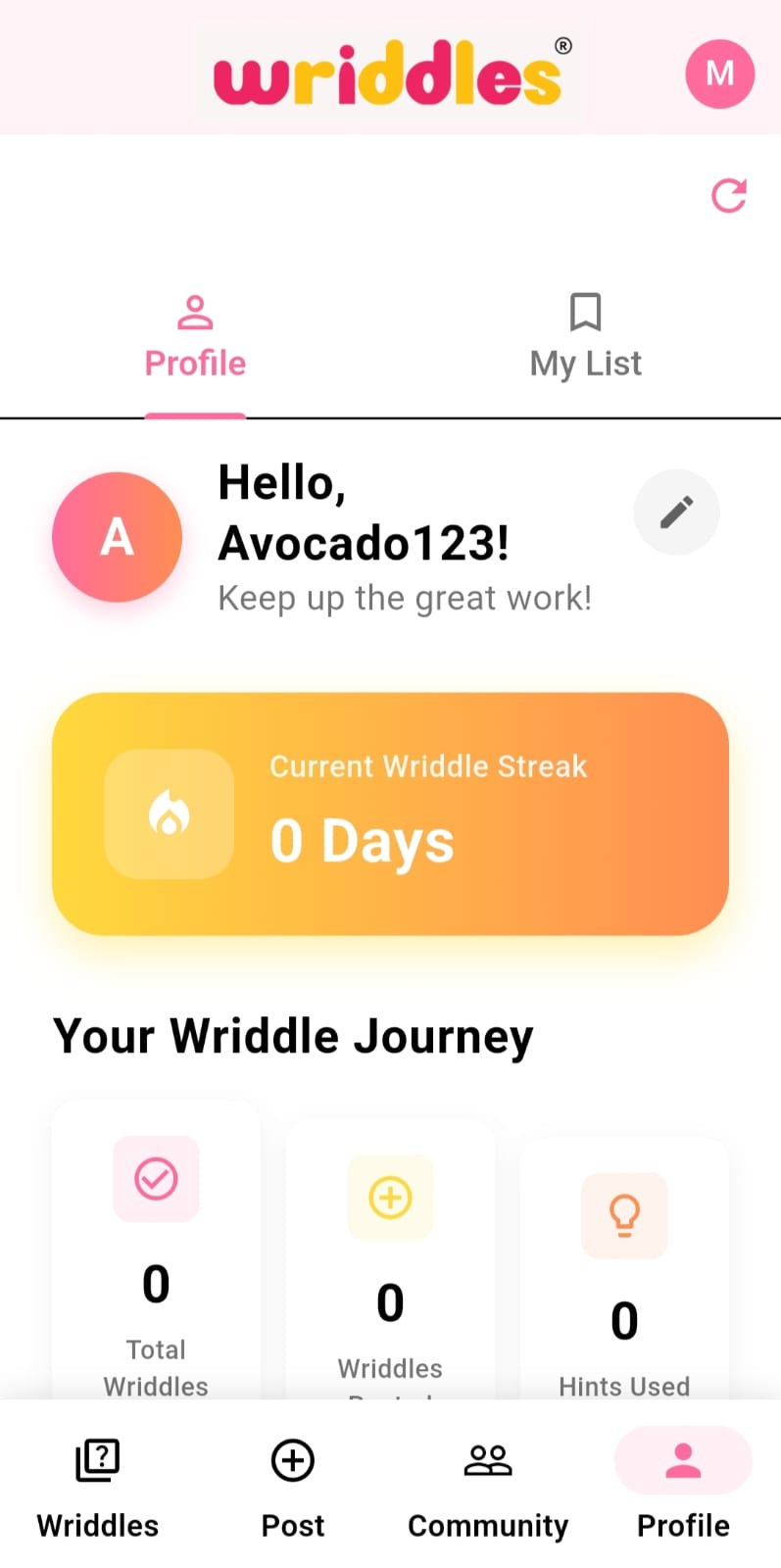Edit profile with the pencil icon

point(676,513)
